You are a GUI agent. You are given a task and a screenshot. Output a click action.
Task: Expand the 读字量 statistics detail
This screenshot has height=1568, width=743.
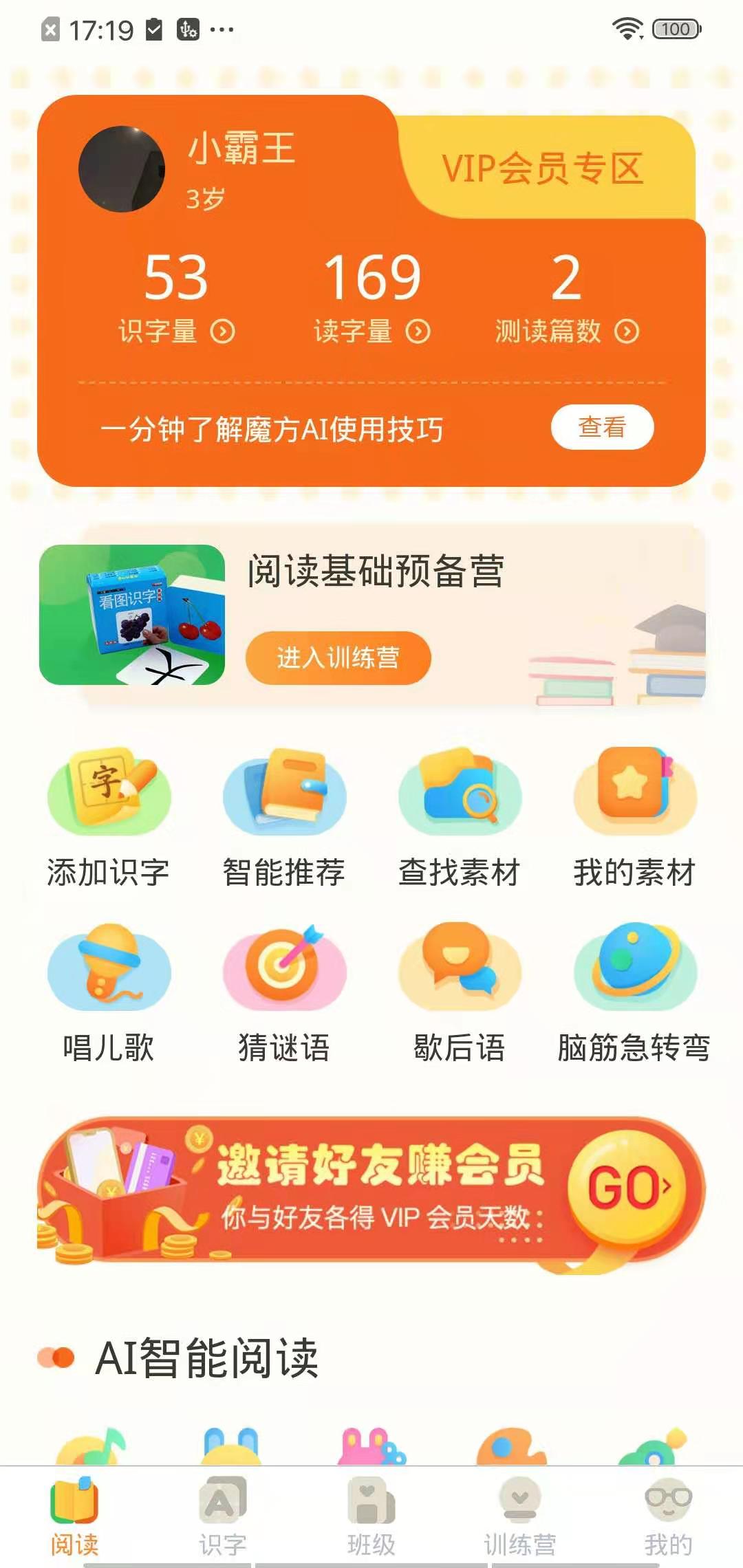418,332
